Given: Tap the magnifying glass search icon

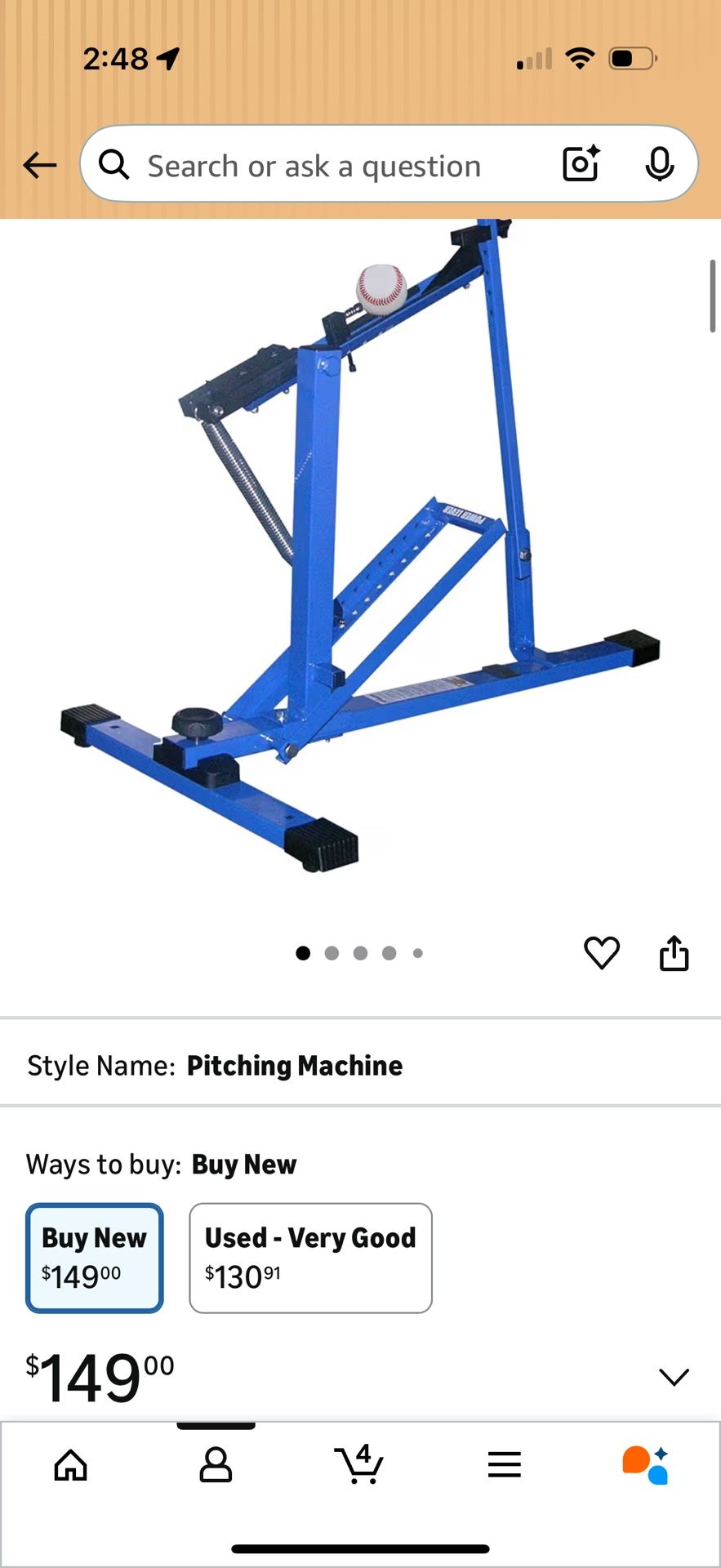Looking at the screenshot, I should [113, 164].
